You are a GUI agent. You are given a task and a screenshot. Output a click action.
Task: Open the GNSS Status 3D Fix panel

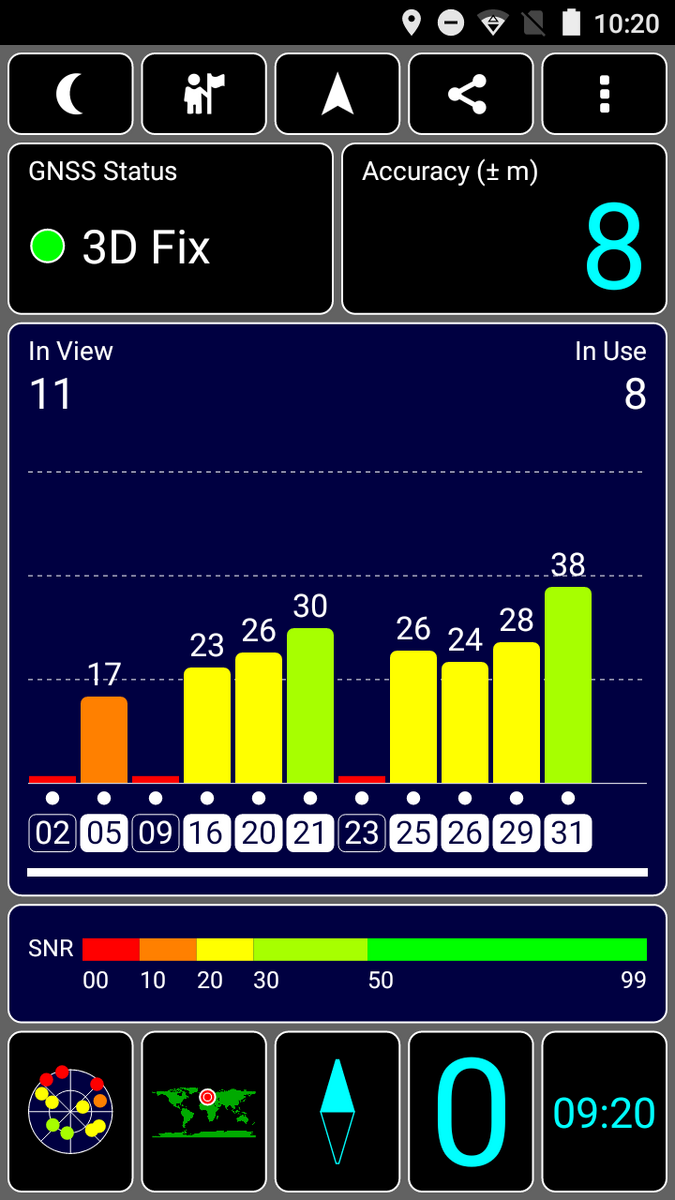click(x=170, y=229)
